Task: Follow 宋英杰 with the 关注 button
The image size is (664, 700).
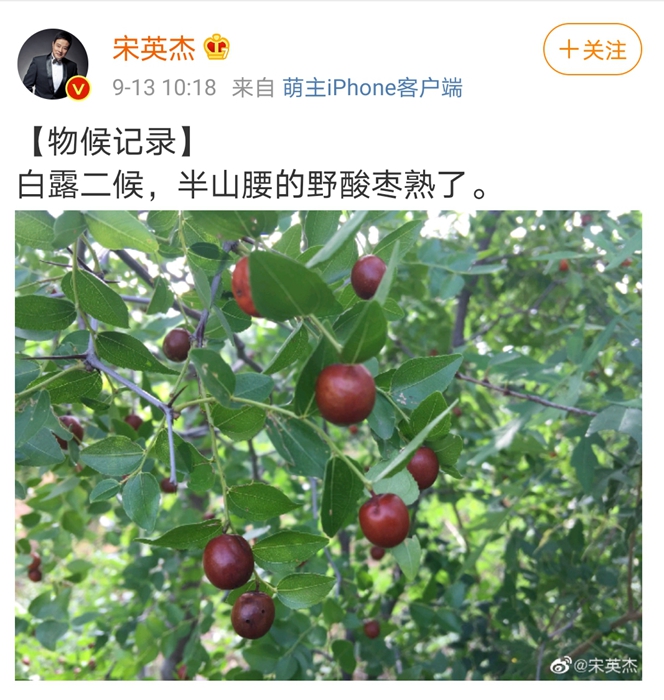Action: coord(592,49)
